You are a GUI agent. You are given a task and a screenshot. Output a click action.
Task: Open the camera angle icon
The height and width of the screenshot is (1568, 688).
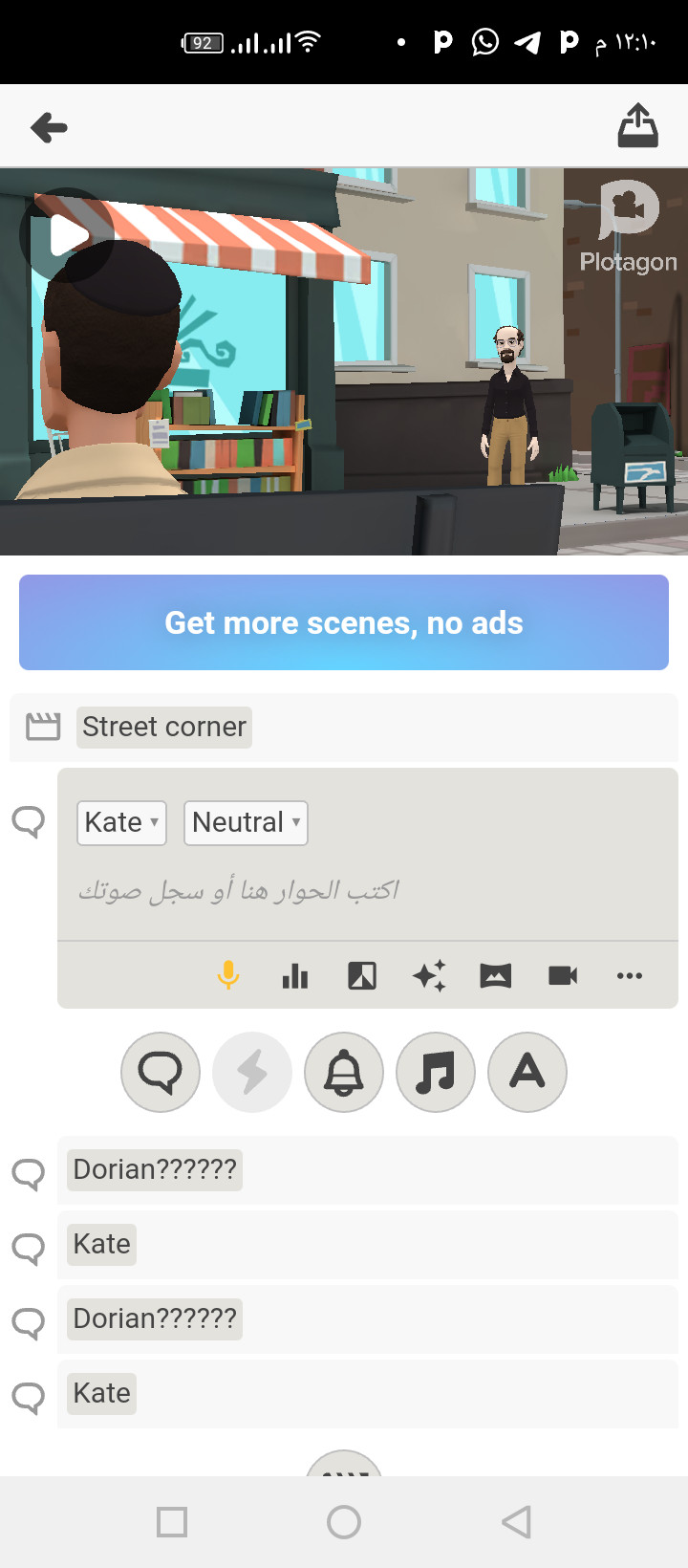click(563, 975)
